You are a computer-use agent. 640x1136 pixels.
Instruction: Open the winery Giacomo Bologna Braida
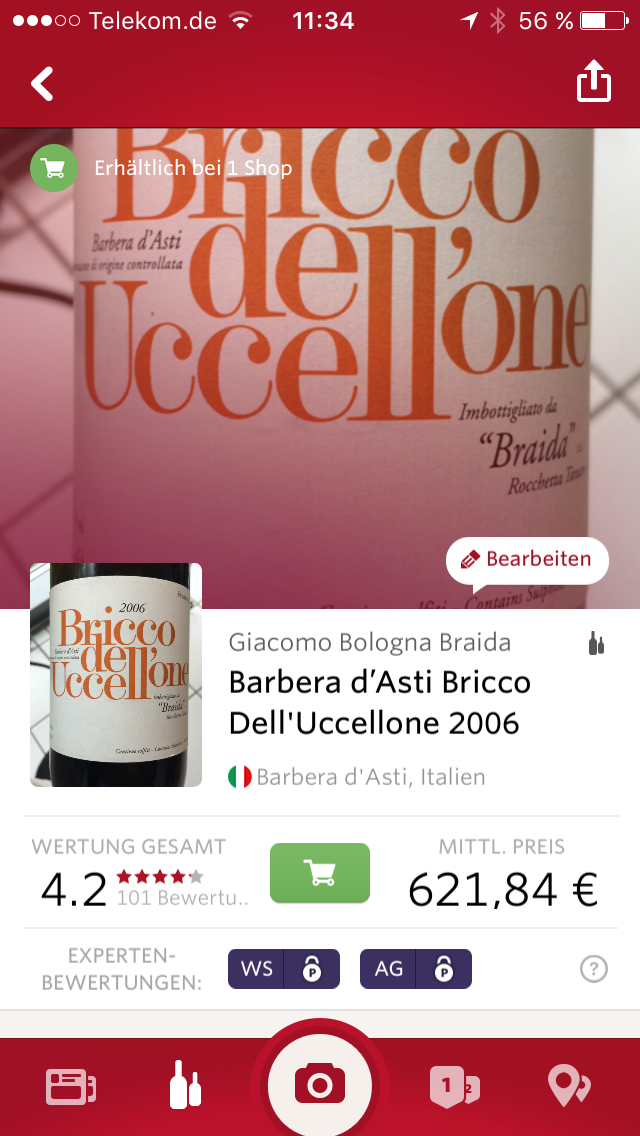coord(370,642)
